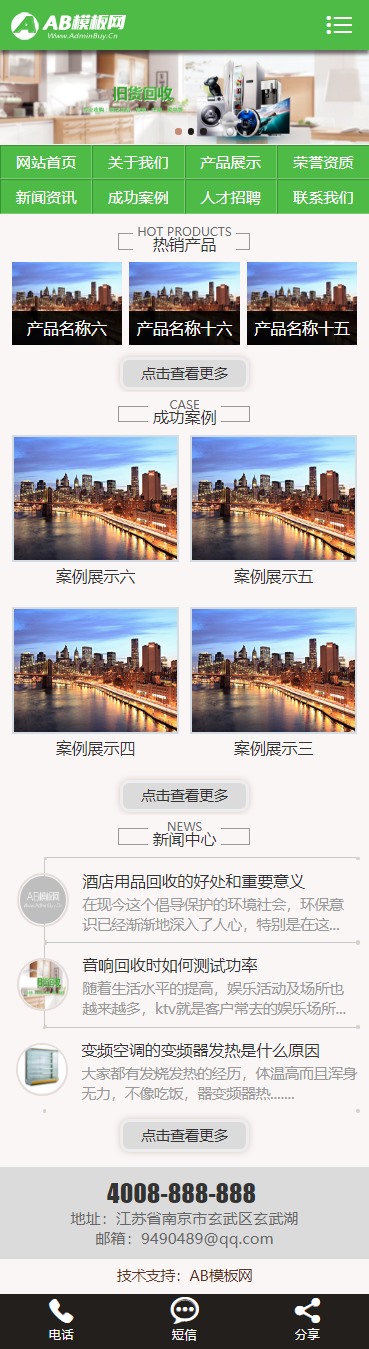This screenshot has width=369, height=1349.
Task: View product 产品名称十六
Action: tap(184, 303)
